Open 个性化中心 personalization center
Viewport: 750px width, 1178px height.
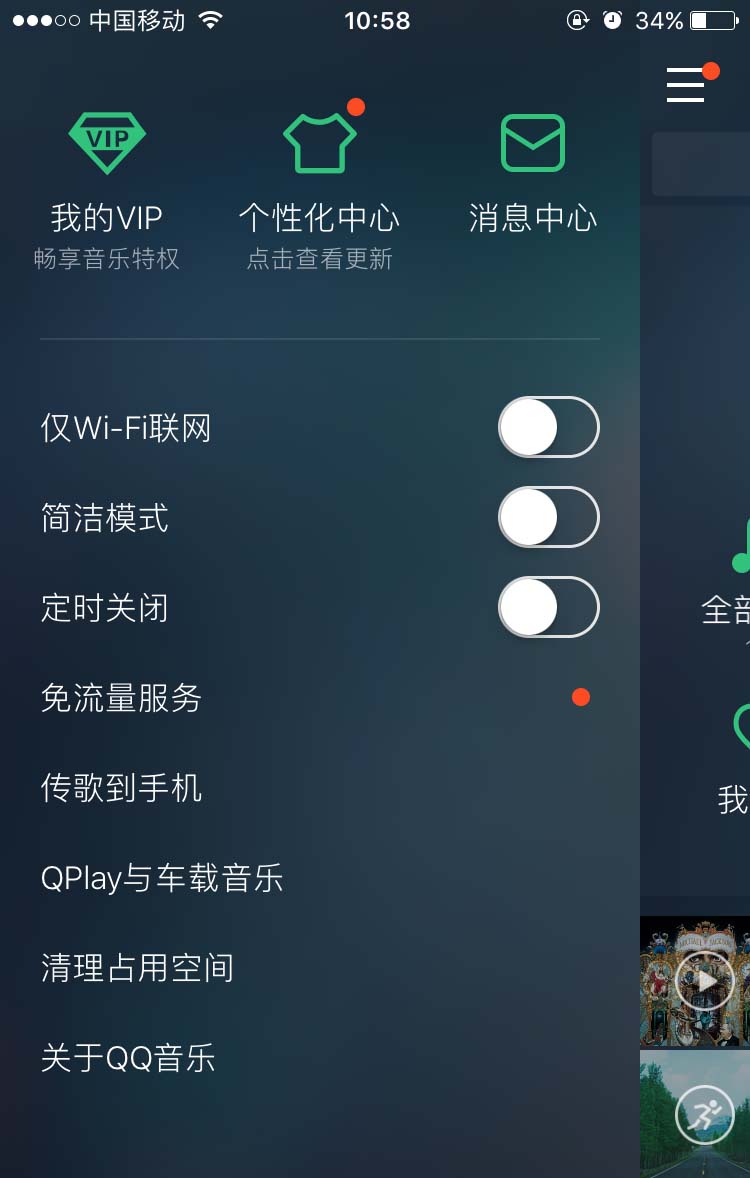(319, 190)
